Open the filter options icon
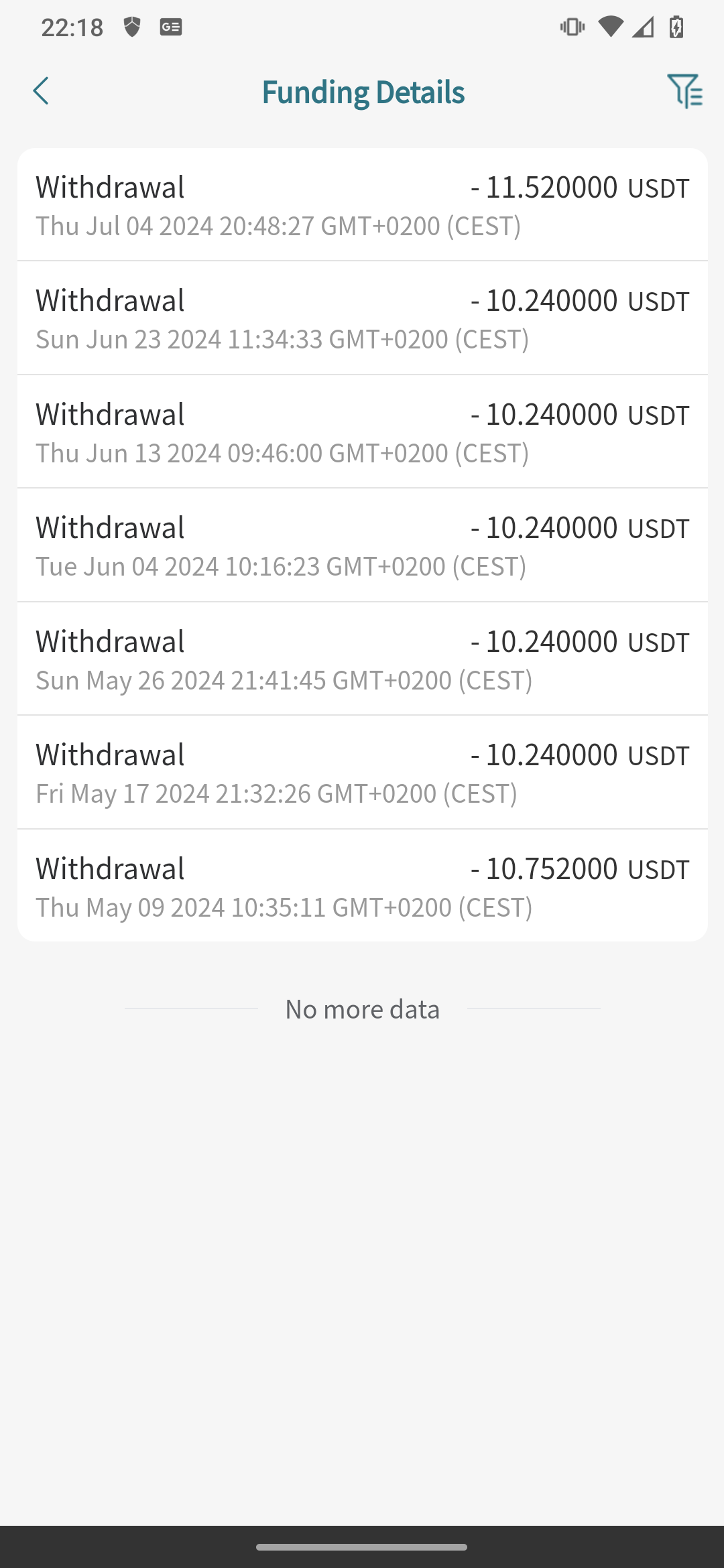The image size is (724, 1568). (x=684, y=91)
